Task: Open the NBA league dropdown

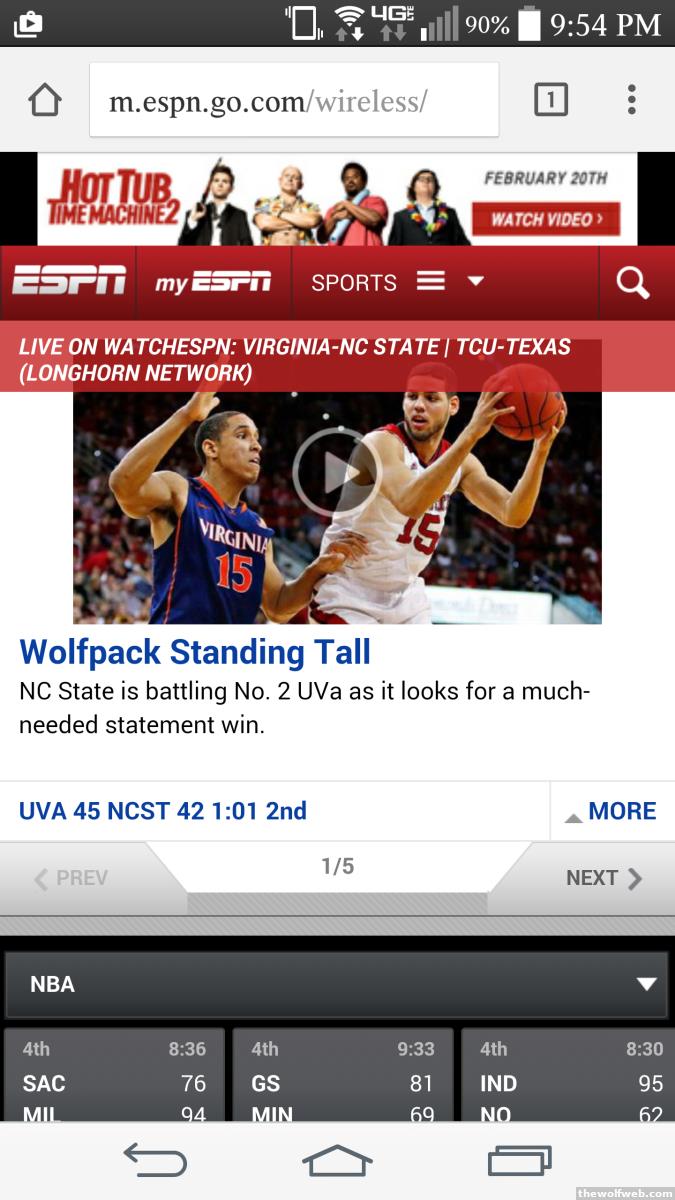Action: coord(337,984)
